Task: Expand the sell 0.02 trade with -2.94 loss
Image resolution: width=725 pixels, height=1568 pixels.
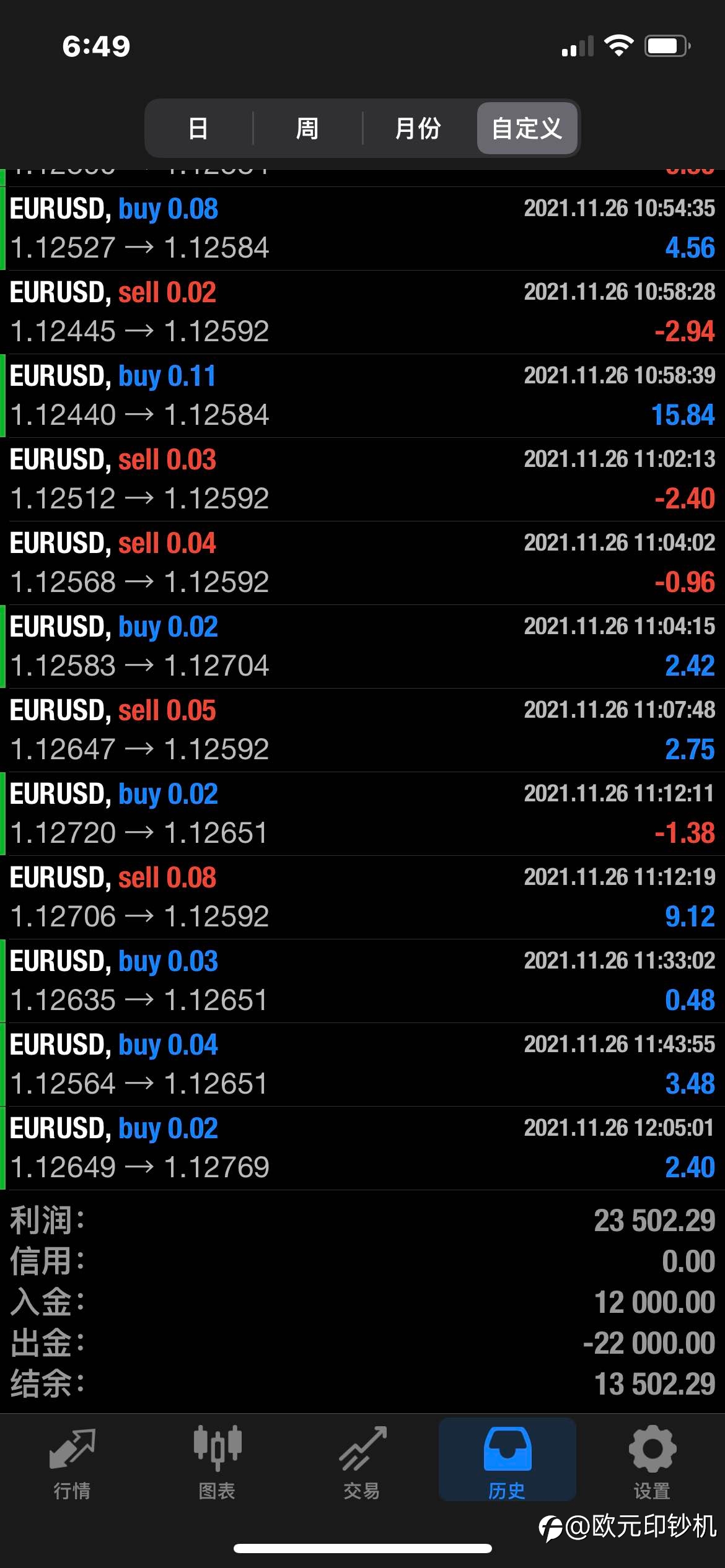Action: pyautogui.click(x=362, y=312)
